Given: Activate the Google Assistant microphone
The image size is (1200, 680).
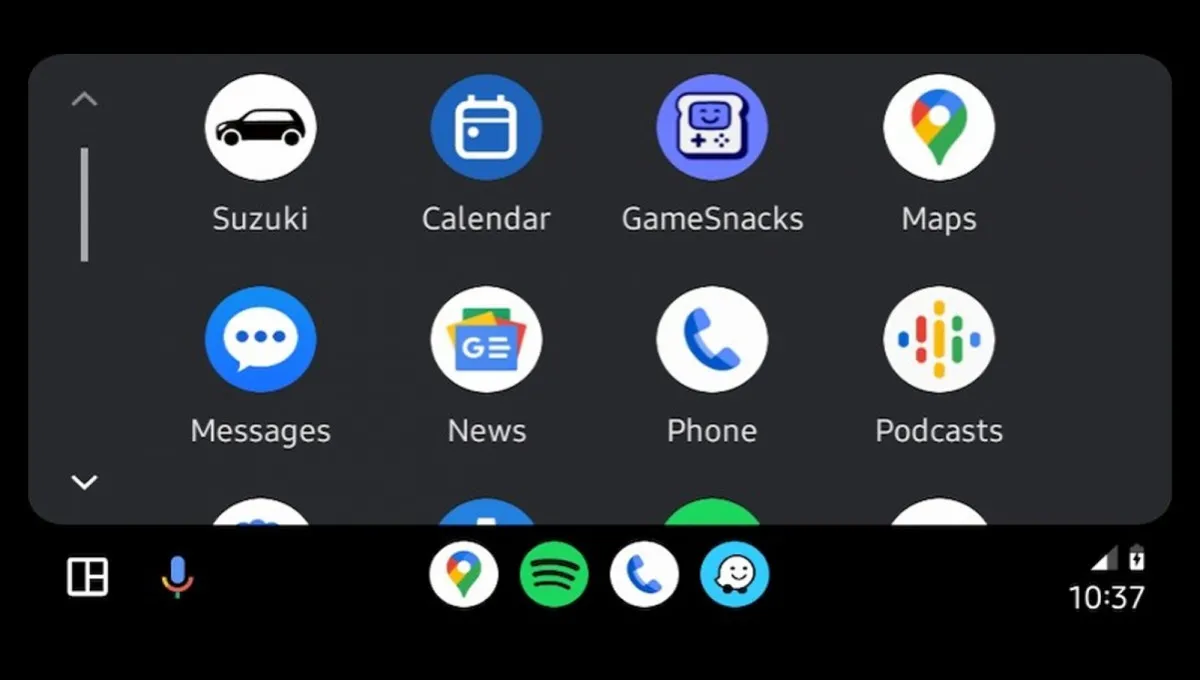Looking at the screenshot, I should (x=177, y=577).
